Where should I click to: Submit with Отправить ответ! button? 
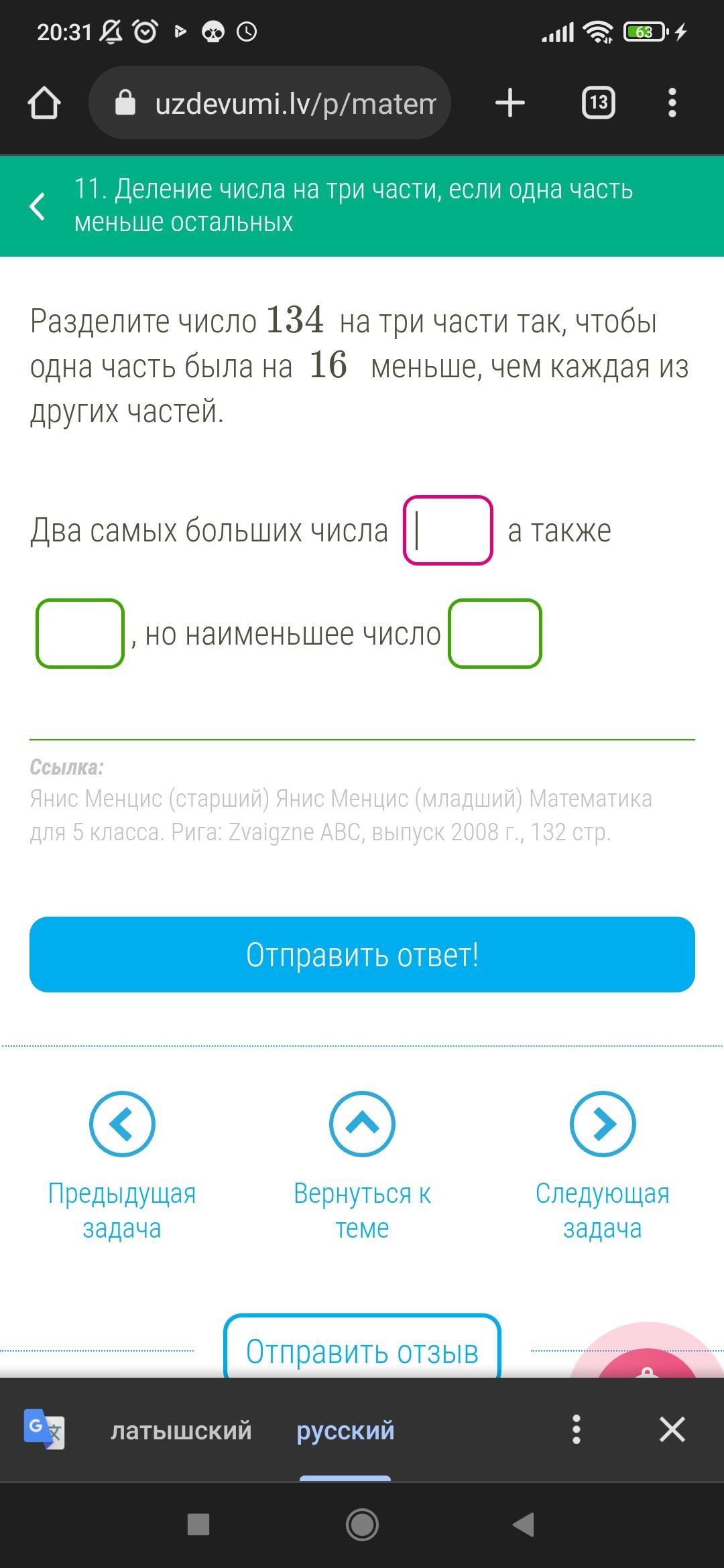click(x=362, y=954)
